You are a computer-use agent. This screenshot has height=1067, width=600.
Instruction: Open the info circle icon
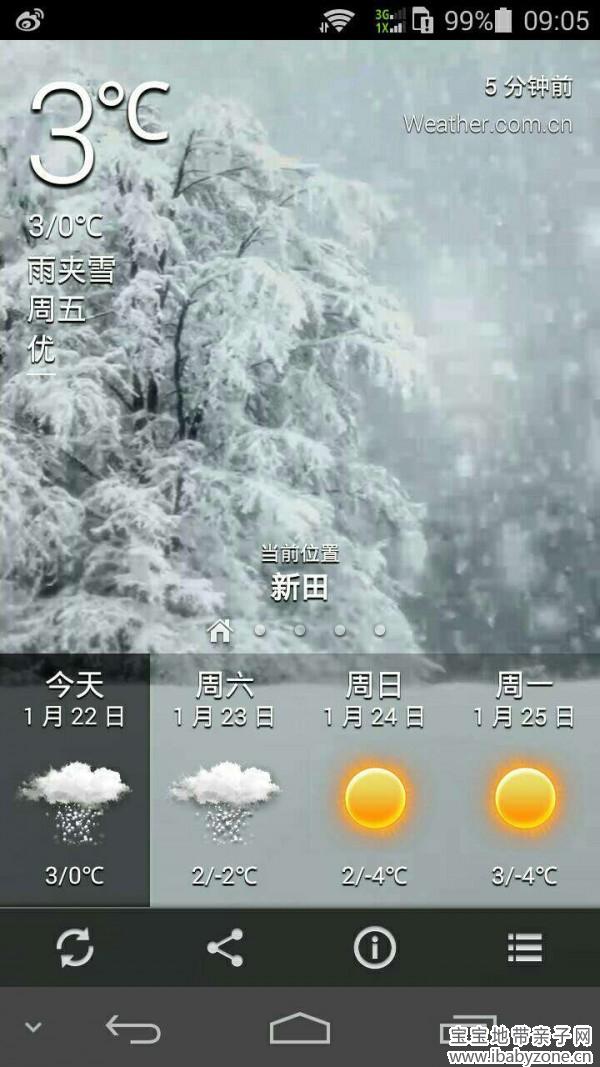pos(375,946)
